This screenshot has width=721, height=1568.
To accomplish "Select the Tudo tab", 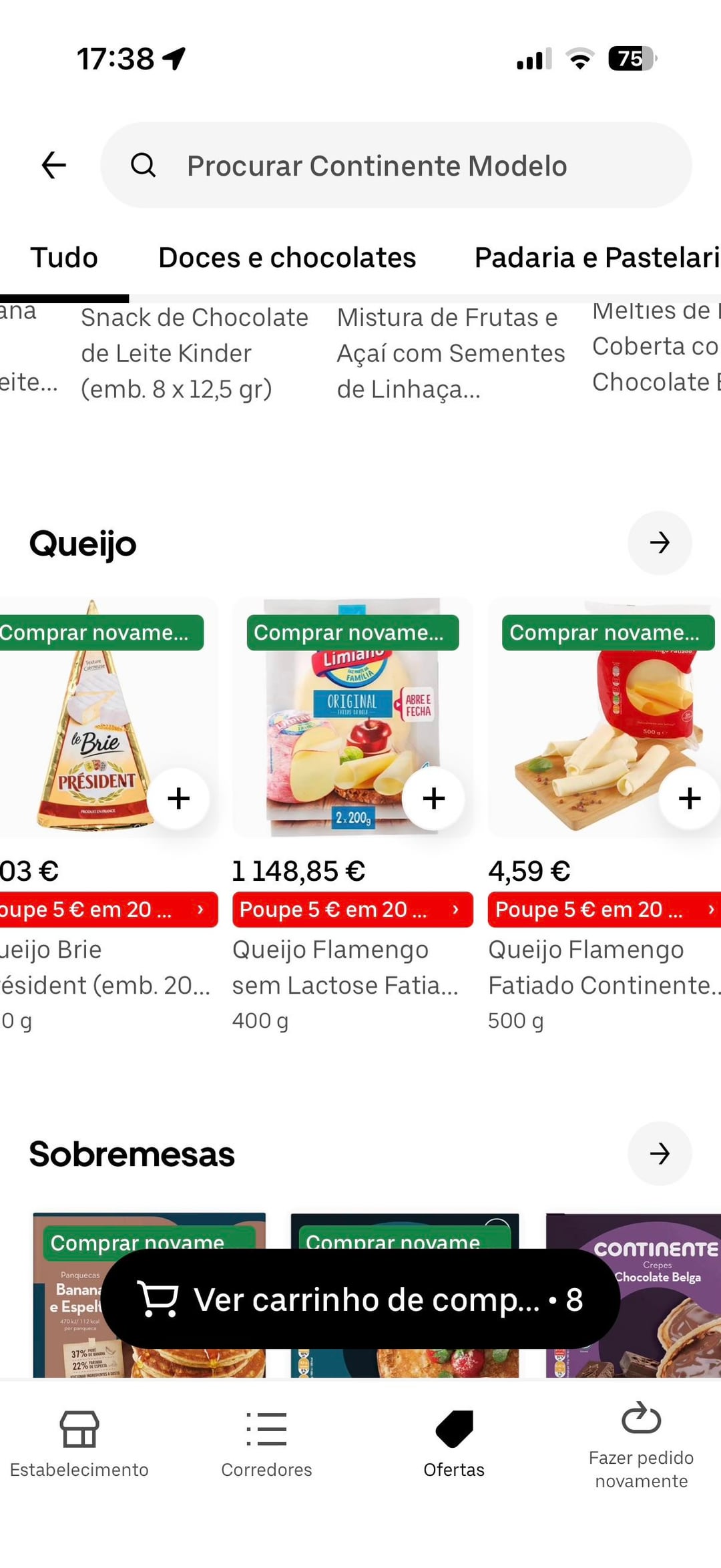I will click(x=64, y=258).
